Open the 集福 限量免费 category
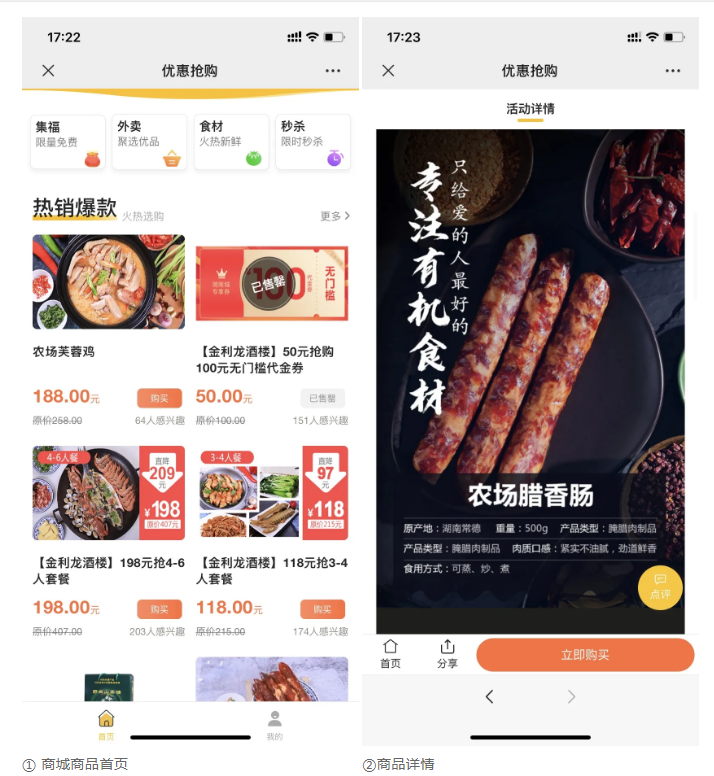The height and width of the screenshot is (776, 714). coord(68,142)
